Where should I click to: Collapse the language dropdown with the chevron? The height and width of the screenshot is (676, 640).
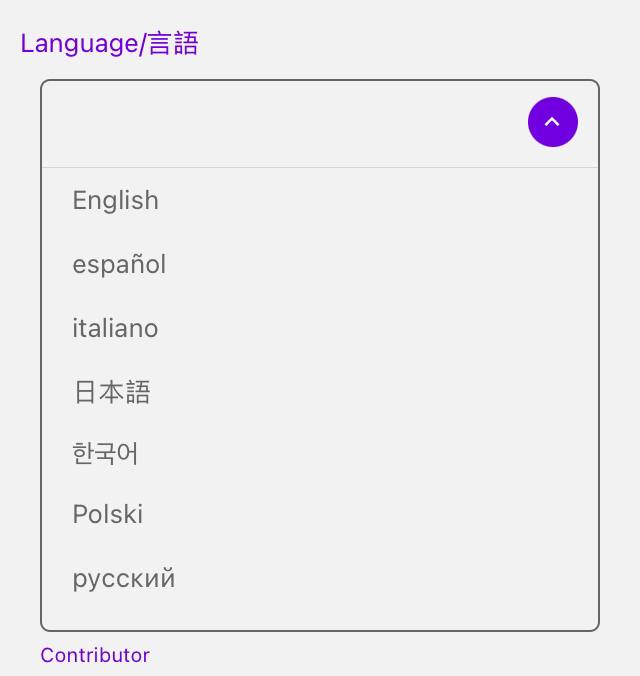click(553, 122)
